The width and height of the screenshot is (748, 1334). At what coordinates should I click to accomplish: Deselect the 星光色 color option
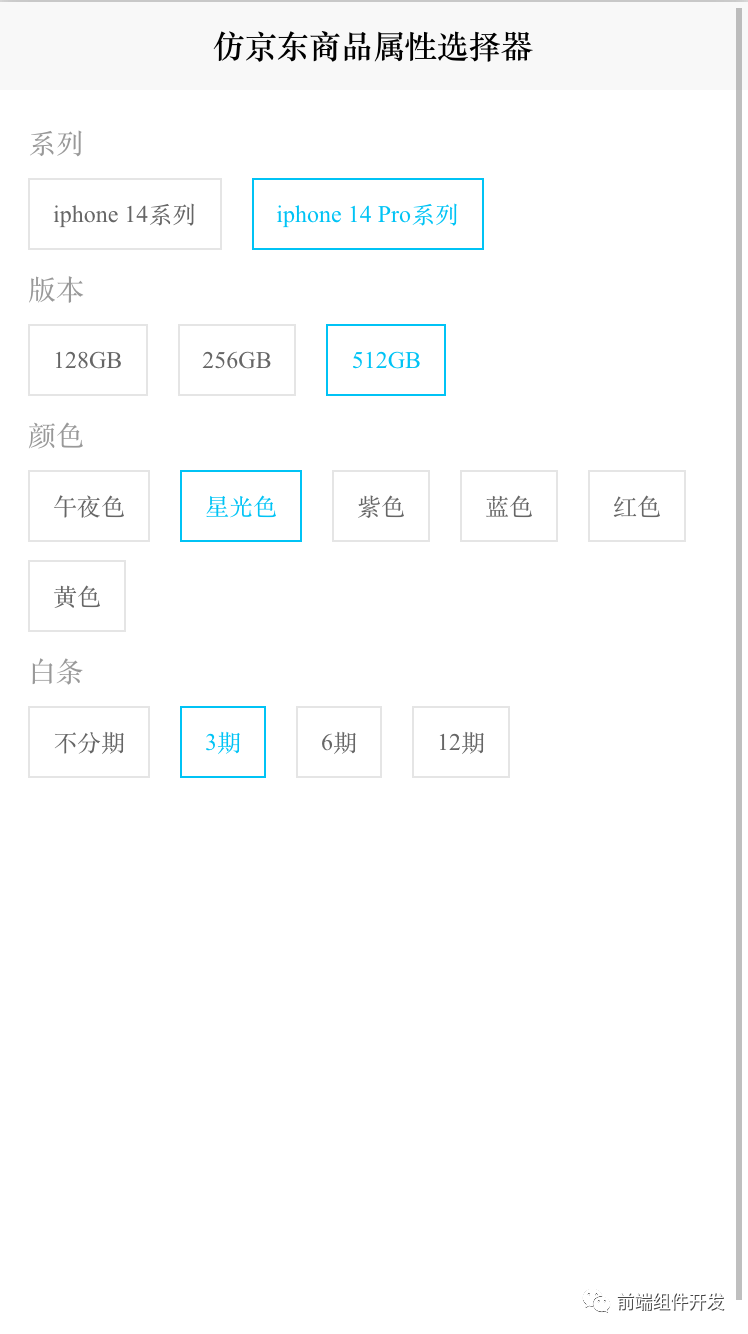point(240,506)
